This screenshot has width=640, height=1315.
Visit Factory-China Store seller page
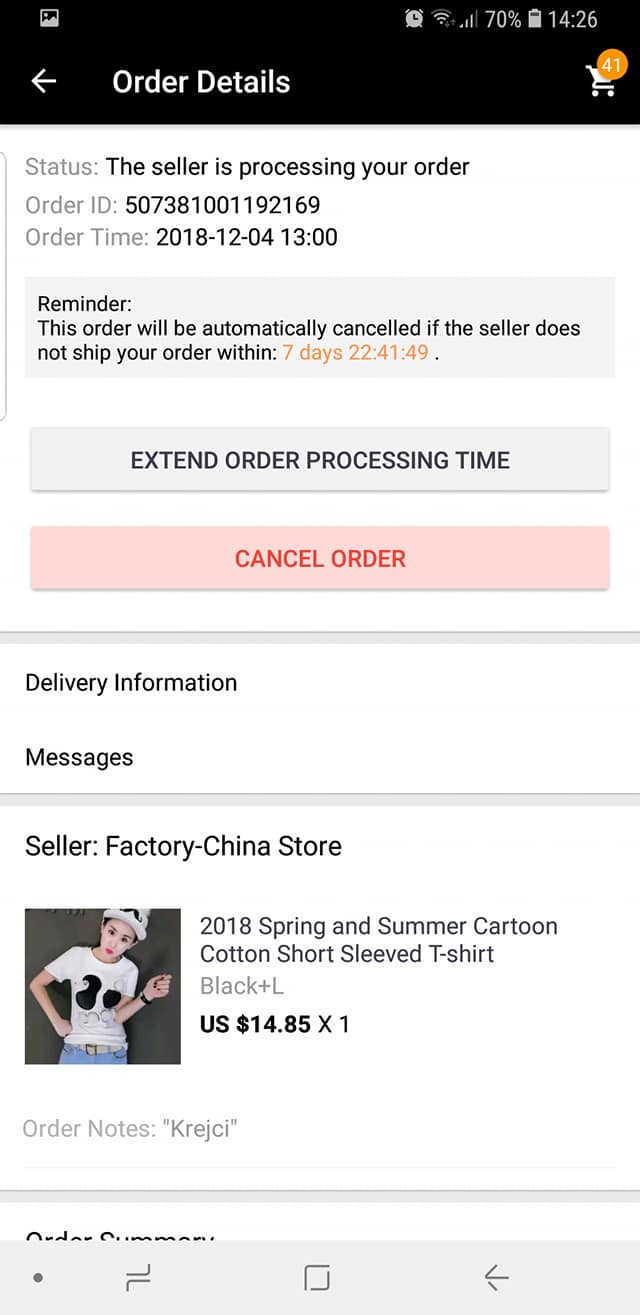click(183, 846)
